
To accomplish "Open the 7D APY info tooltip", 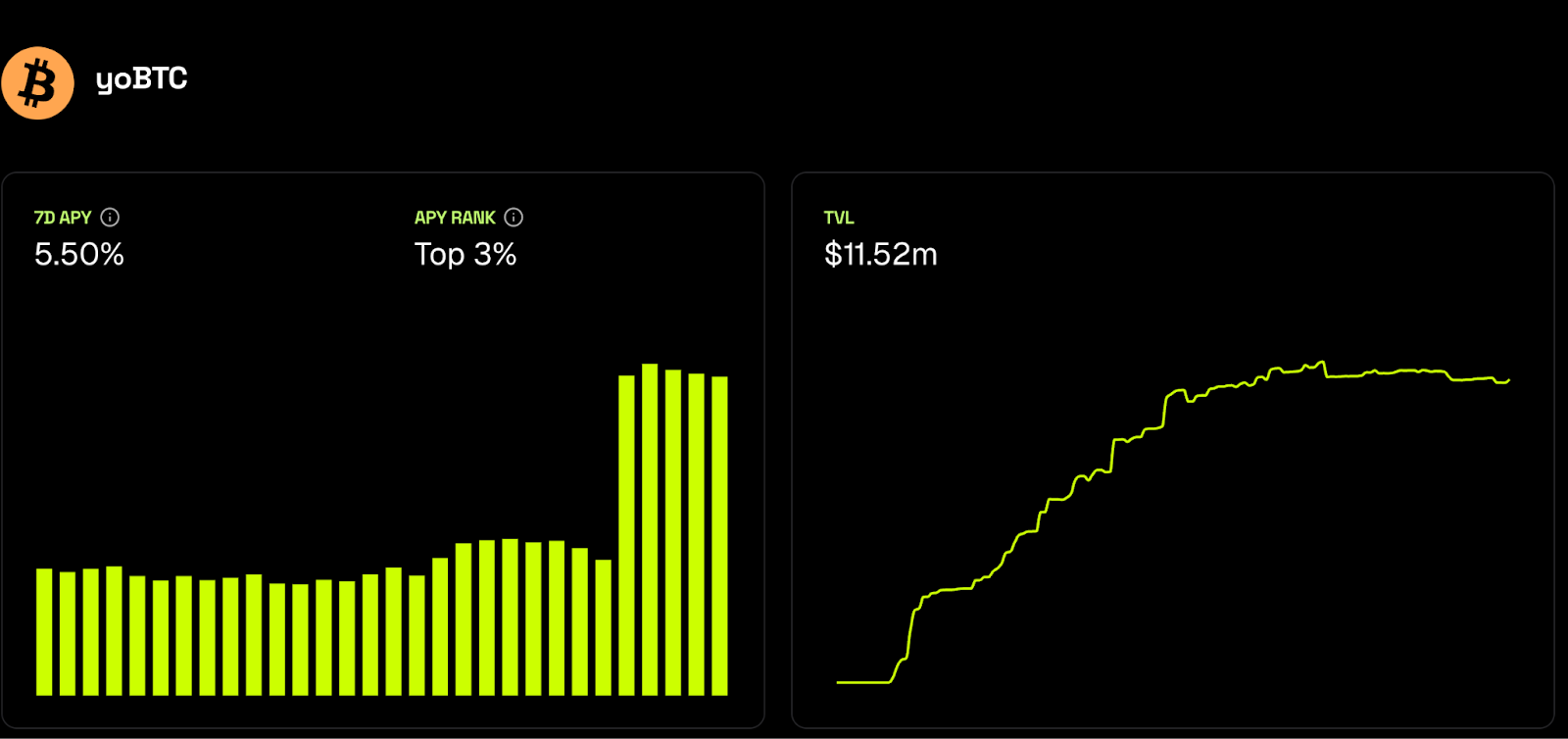I will tap(110, 218).
